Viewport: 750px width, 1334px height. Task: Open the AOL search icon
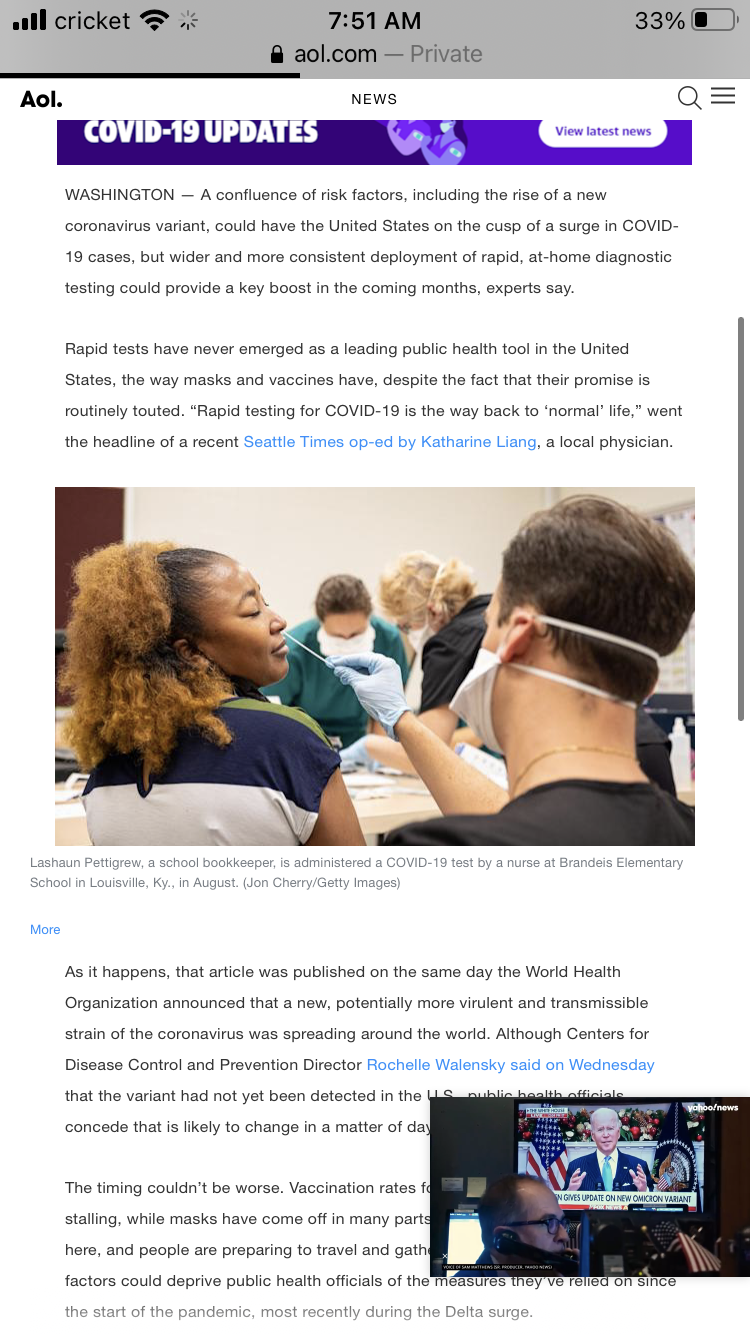click(x=689, y=98)
